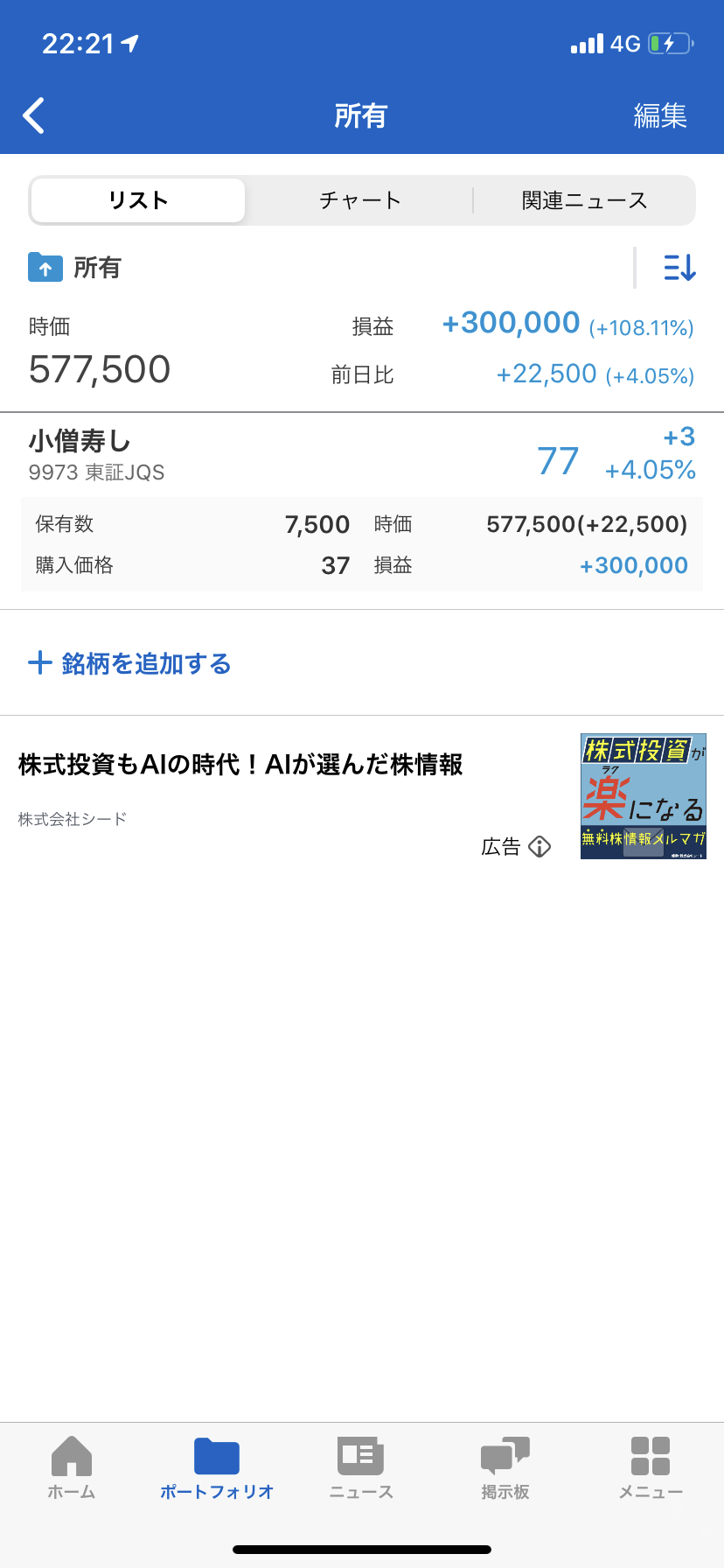Image resolution: width=724 pixels, height=1568 pixels.
Task: Go back using the top-left arrow
Action: (x=34, y=115)
